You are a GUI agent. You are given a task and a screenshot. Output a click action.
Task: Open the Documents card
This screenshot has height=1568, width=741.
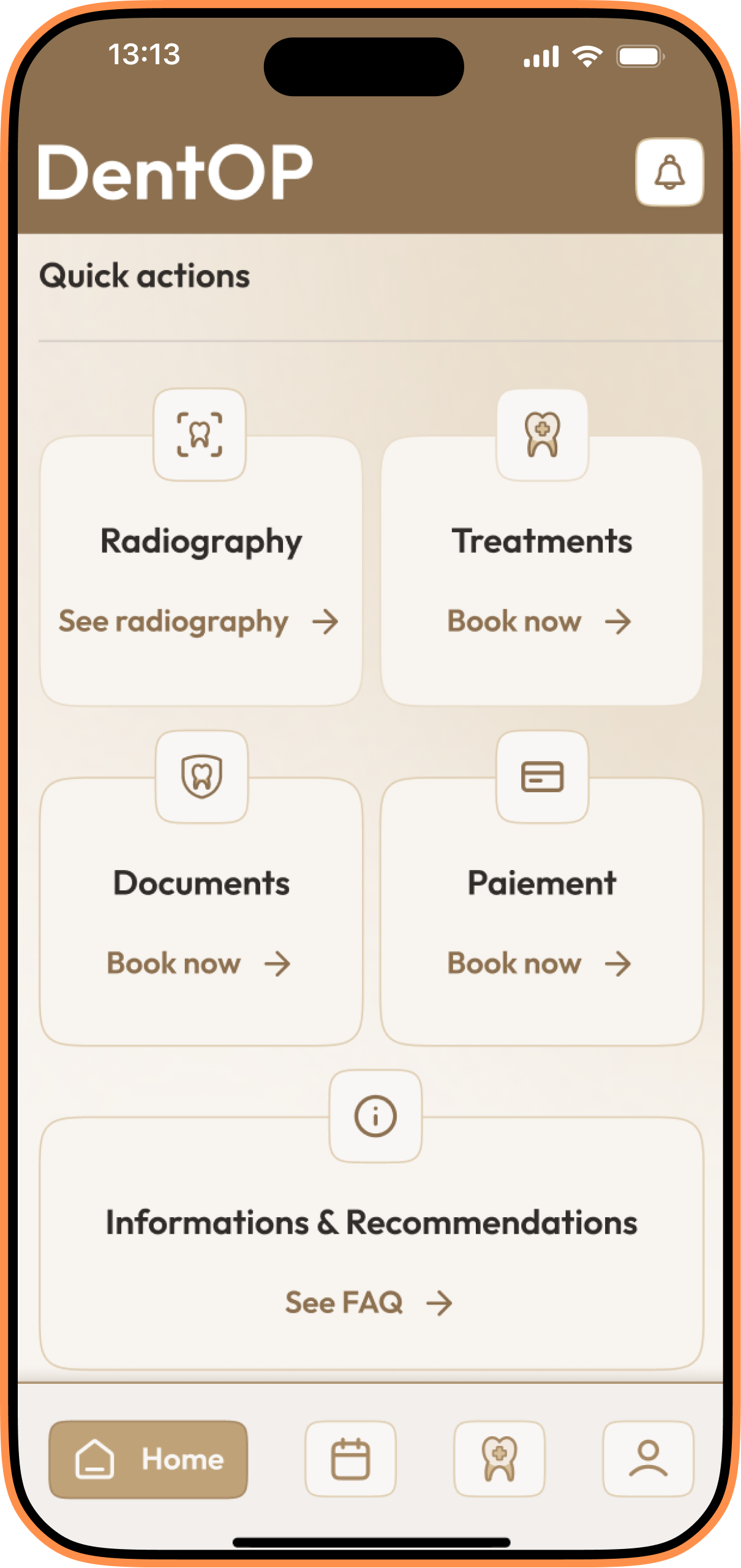pos(201,911)
